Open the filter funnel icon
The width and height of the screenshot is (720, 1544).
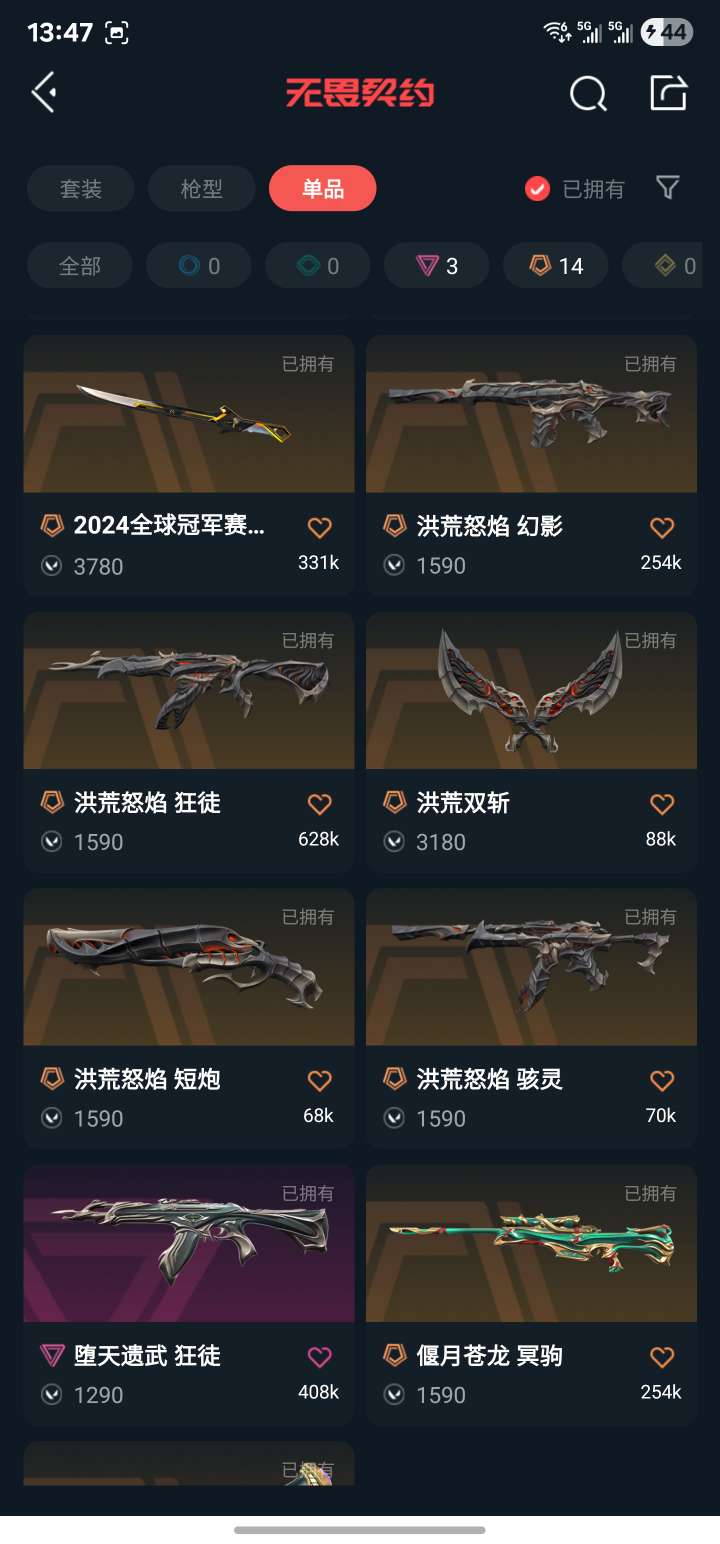pyautogui.click(x=667, y=187)
